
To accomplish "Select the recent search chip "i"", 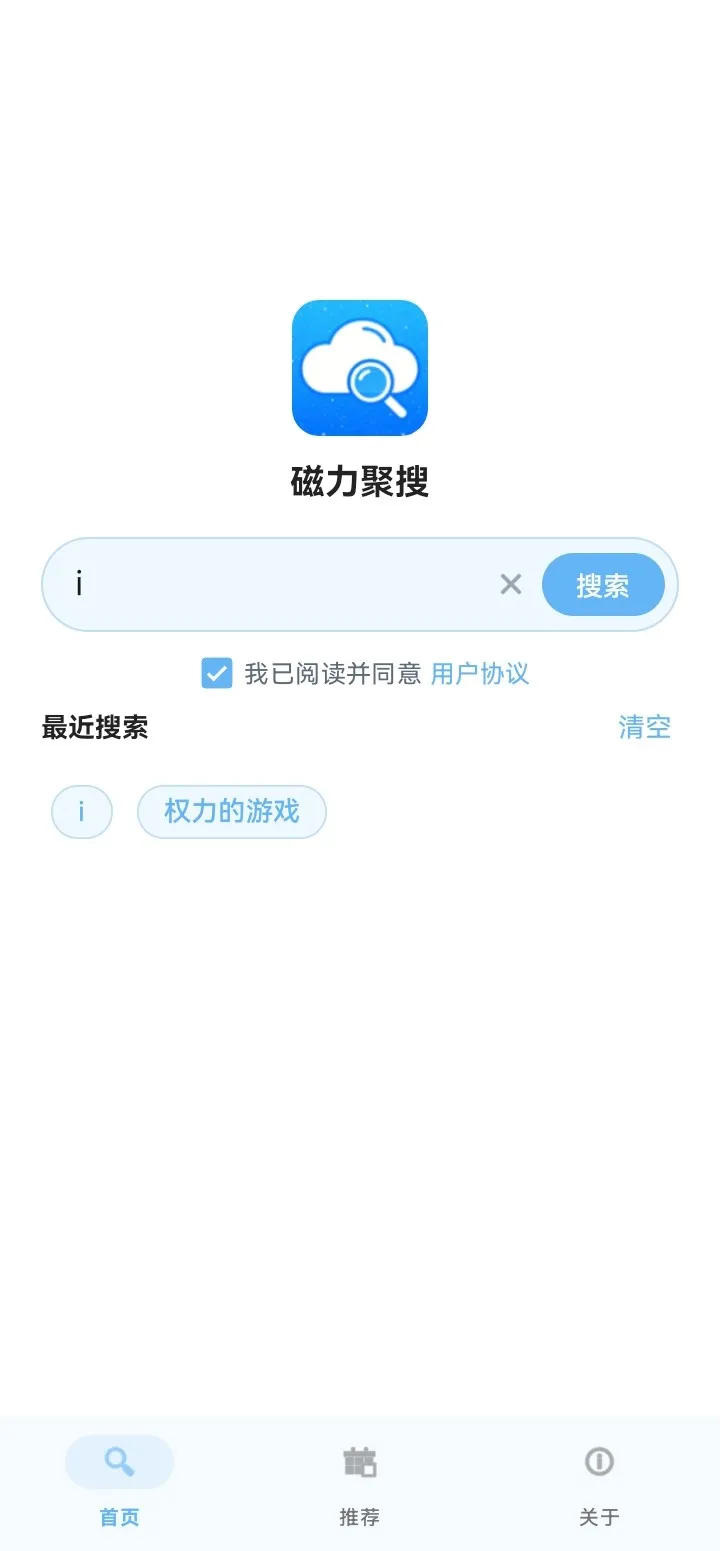I will coord(82,811).
